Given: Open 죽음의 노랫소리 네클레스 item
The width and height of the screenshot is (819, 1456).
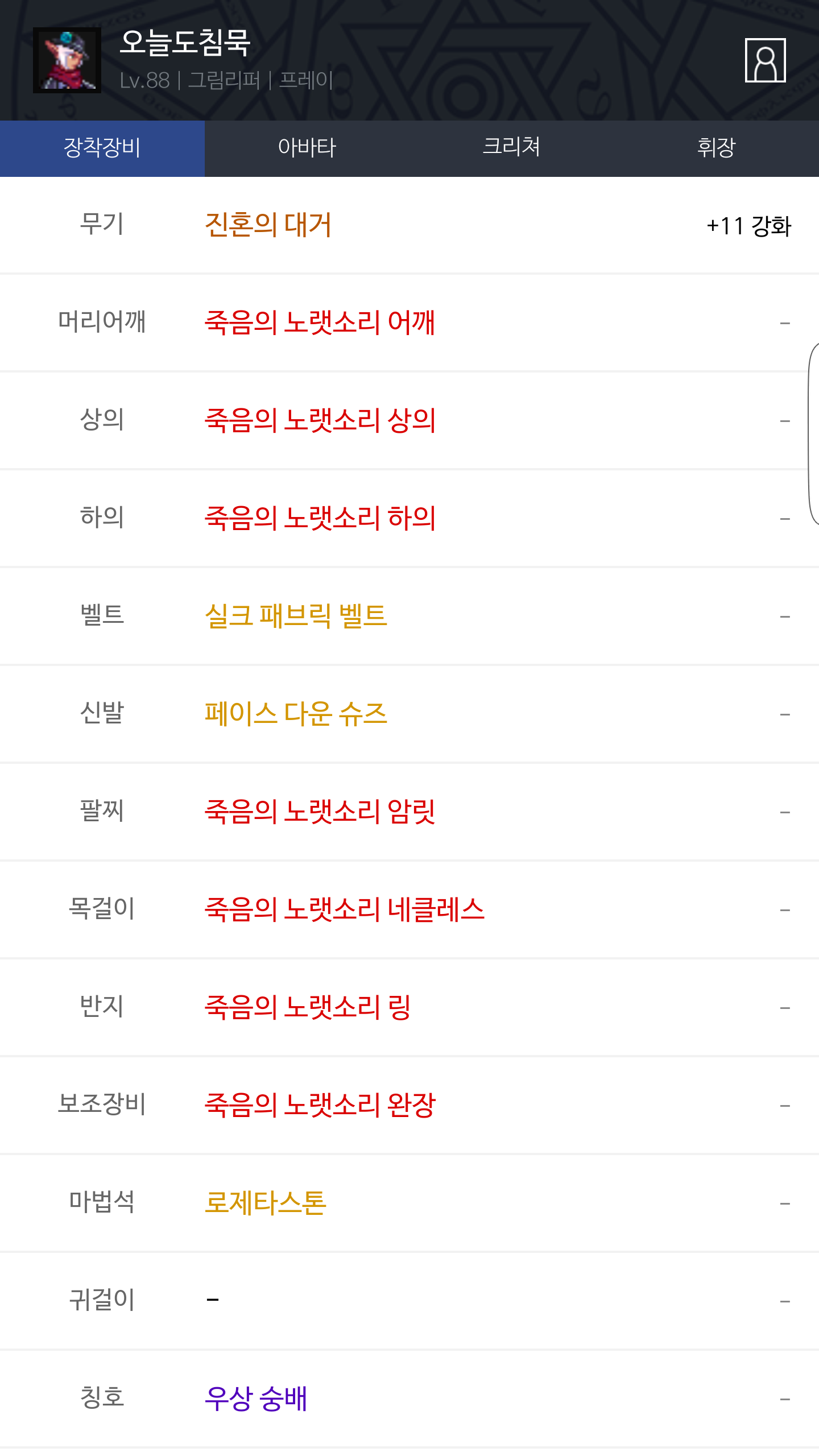Looking at the screenshot, I should click(345, 909).
